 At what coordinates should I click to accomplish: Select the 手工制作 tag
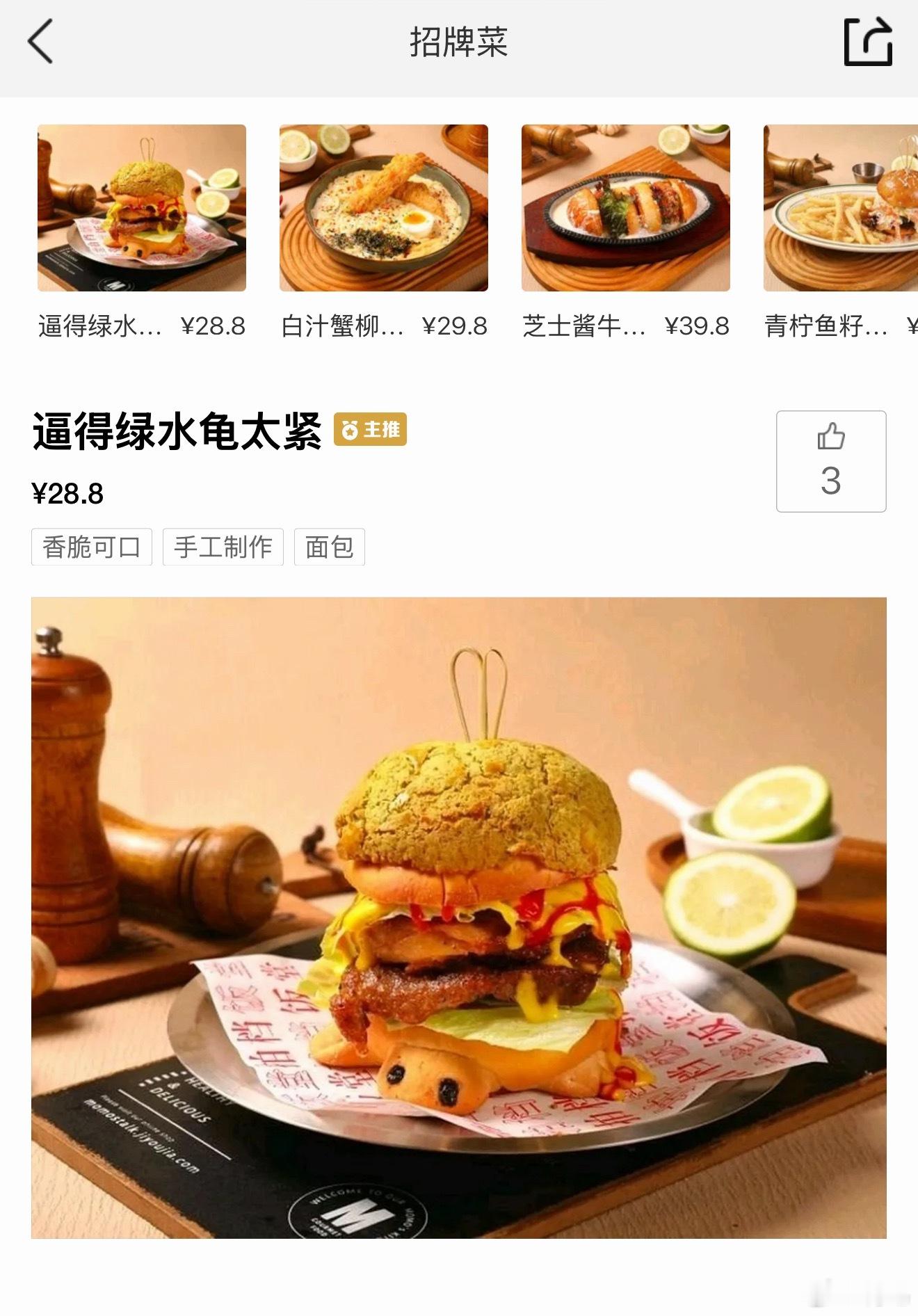(223, 547)
